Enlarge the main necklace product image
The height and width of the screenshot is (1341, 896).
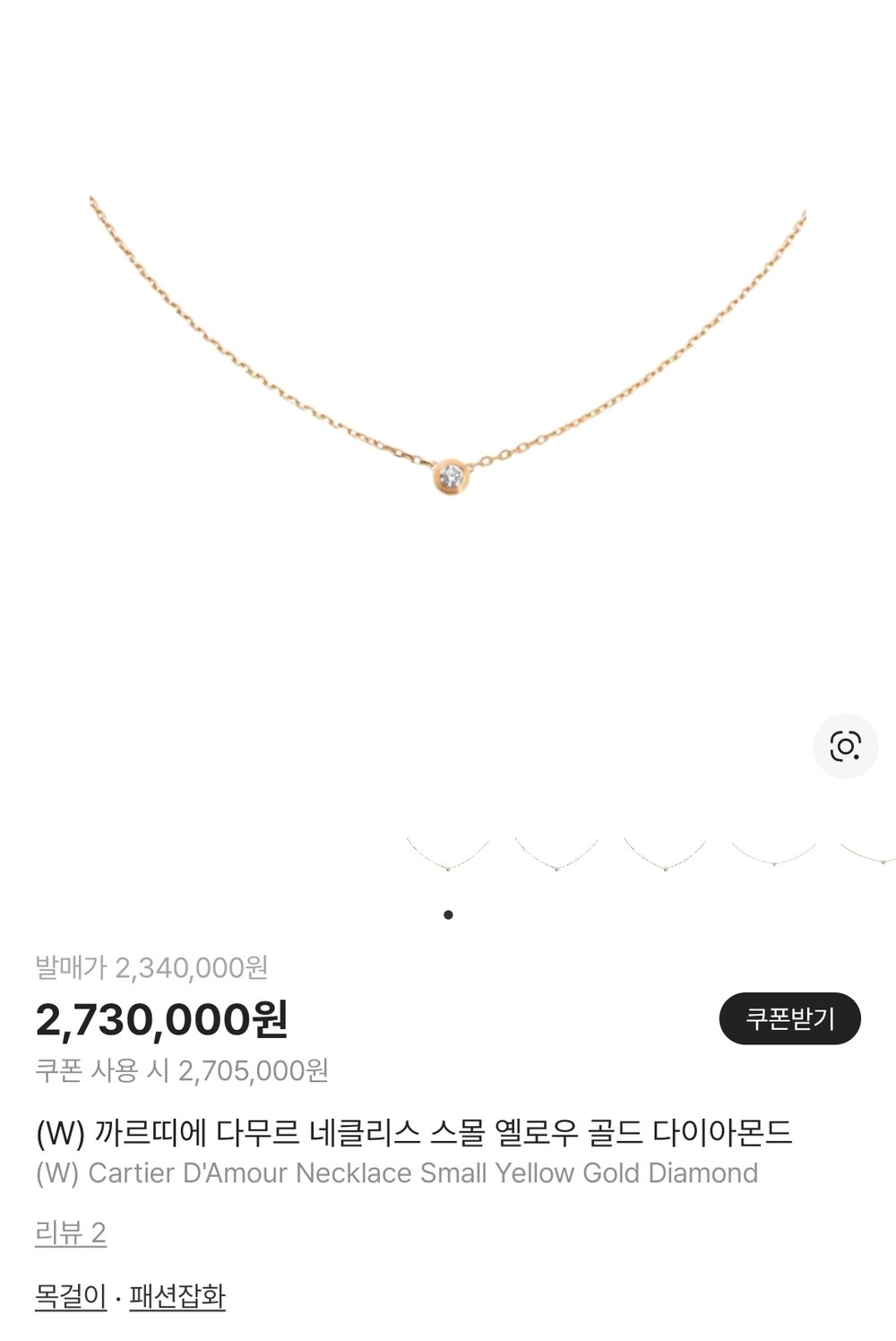(448, 403)
